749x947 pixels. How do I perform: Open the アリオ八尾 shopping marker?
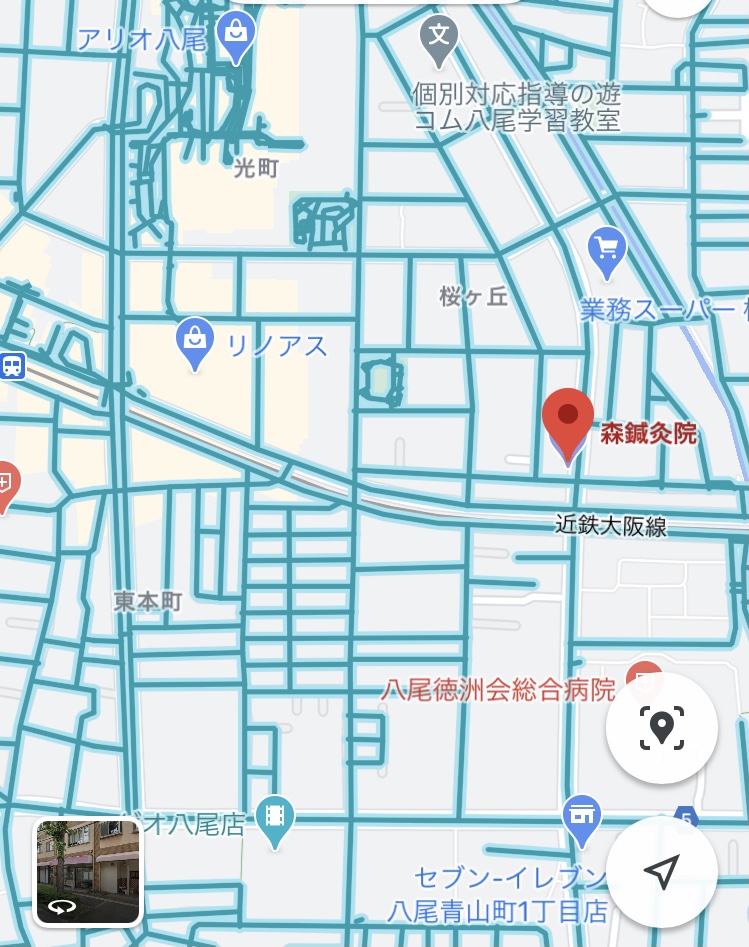[236, 36]
